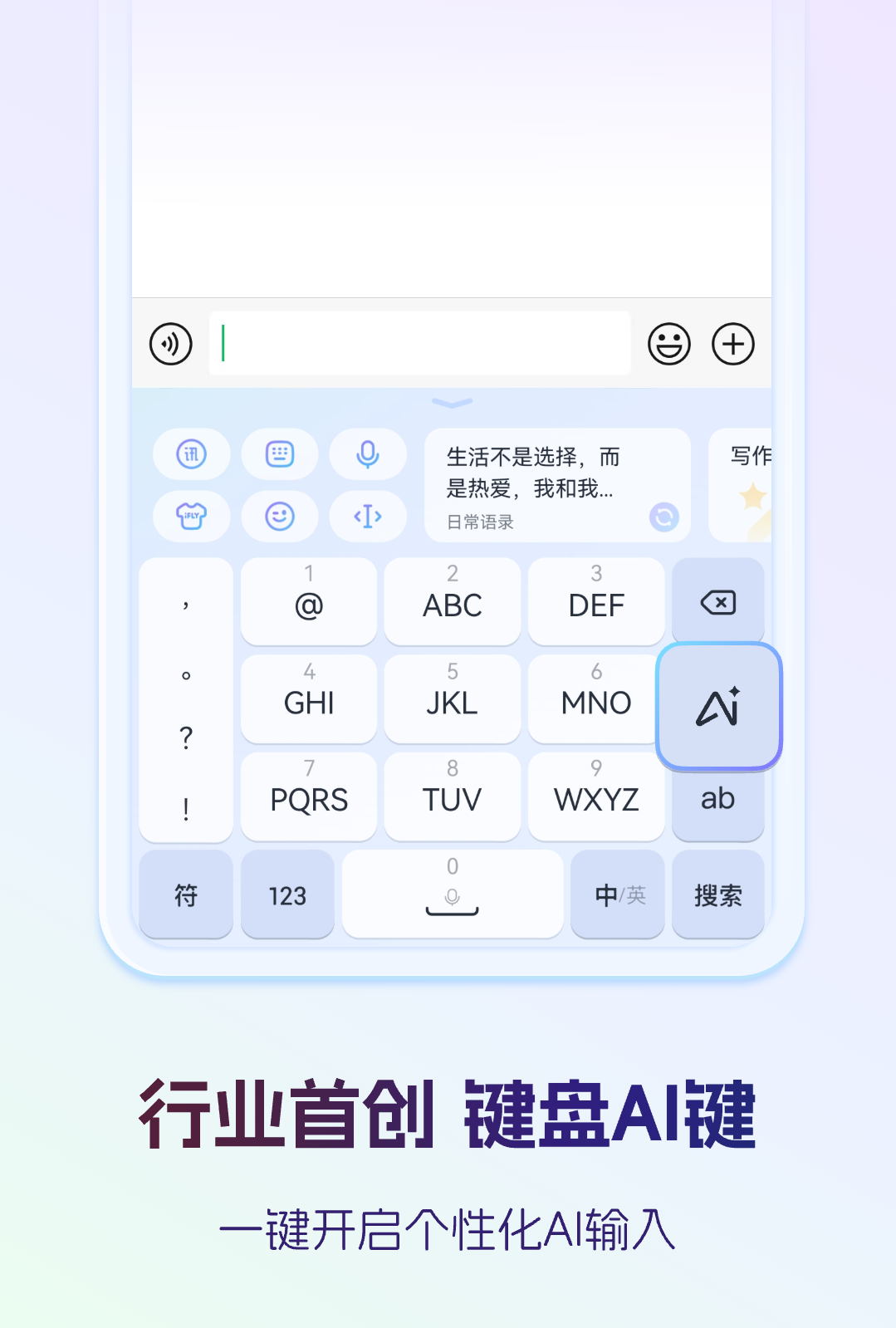896x1328 pixels.
Task: Tap the backspace key
Action: click(x=718, y=601)
